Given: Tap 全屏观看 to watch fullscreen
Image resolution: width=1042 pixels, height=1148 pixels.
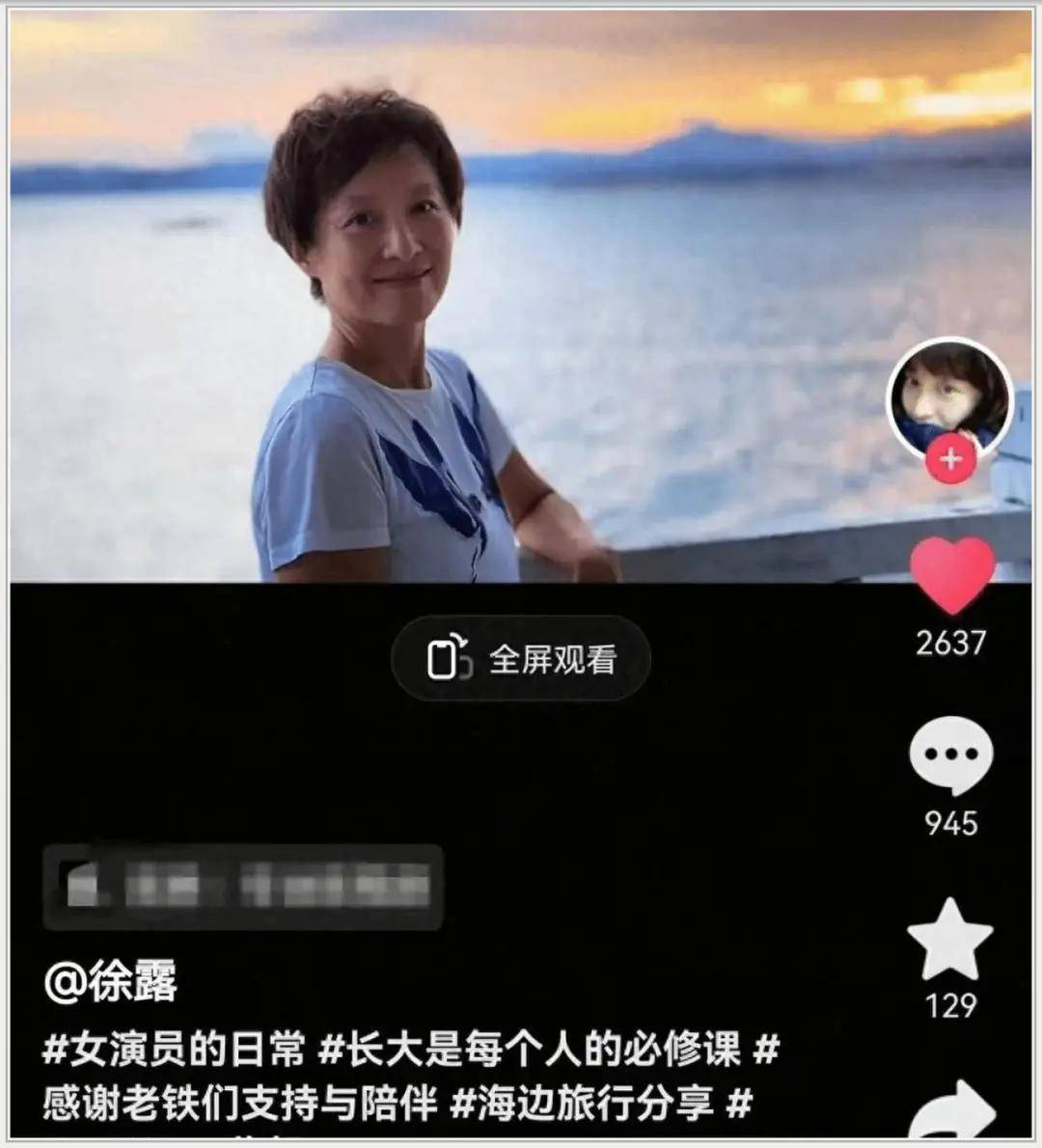Looking at the screenshot, I should (x=521, y=660).
